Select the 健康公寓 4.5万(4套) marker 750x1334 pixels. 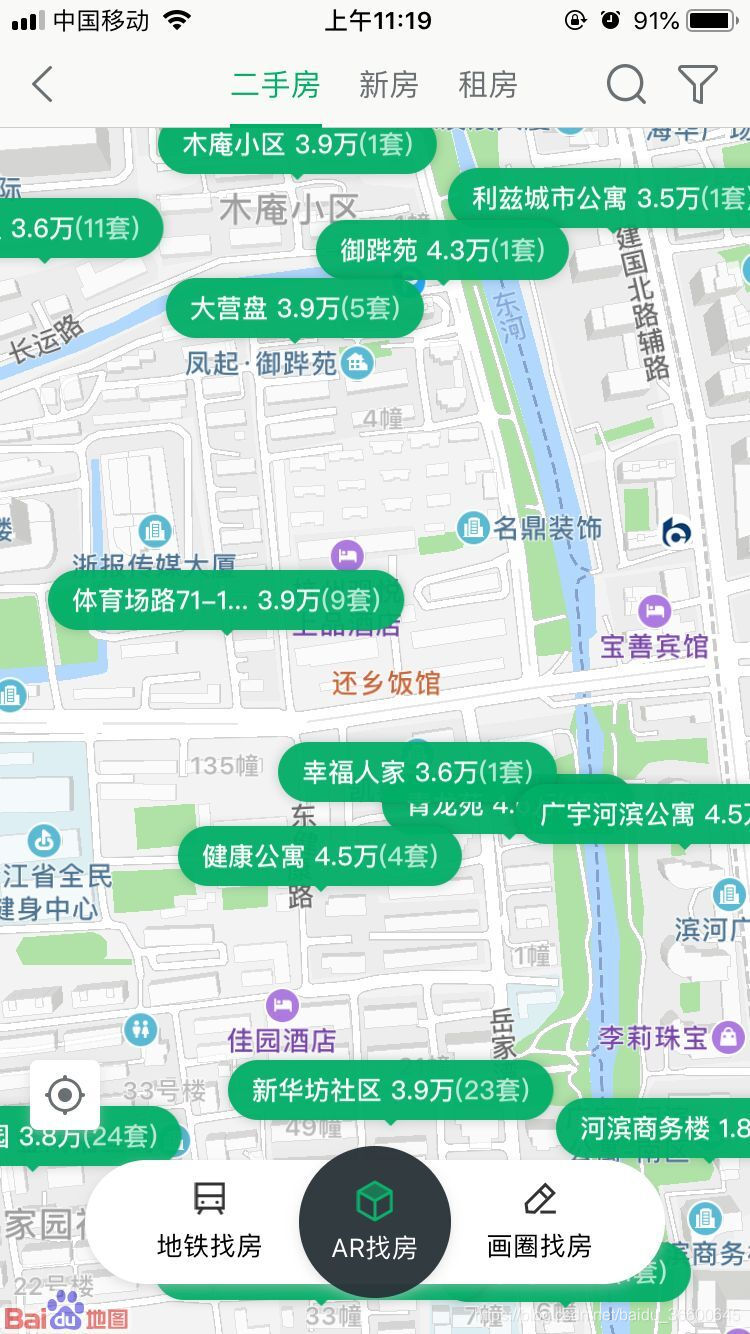tap(320, 856)
